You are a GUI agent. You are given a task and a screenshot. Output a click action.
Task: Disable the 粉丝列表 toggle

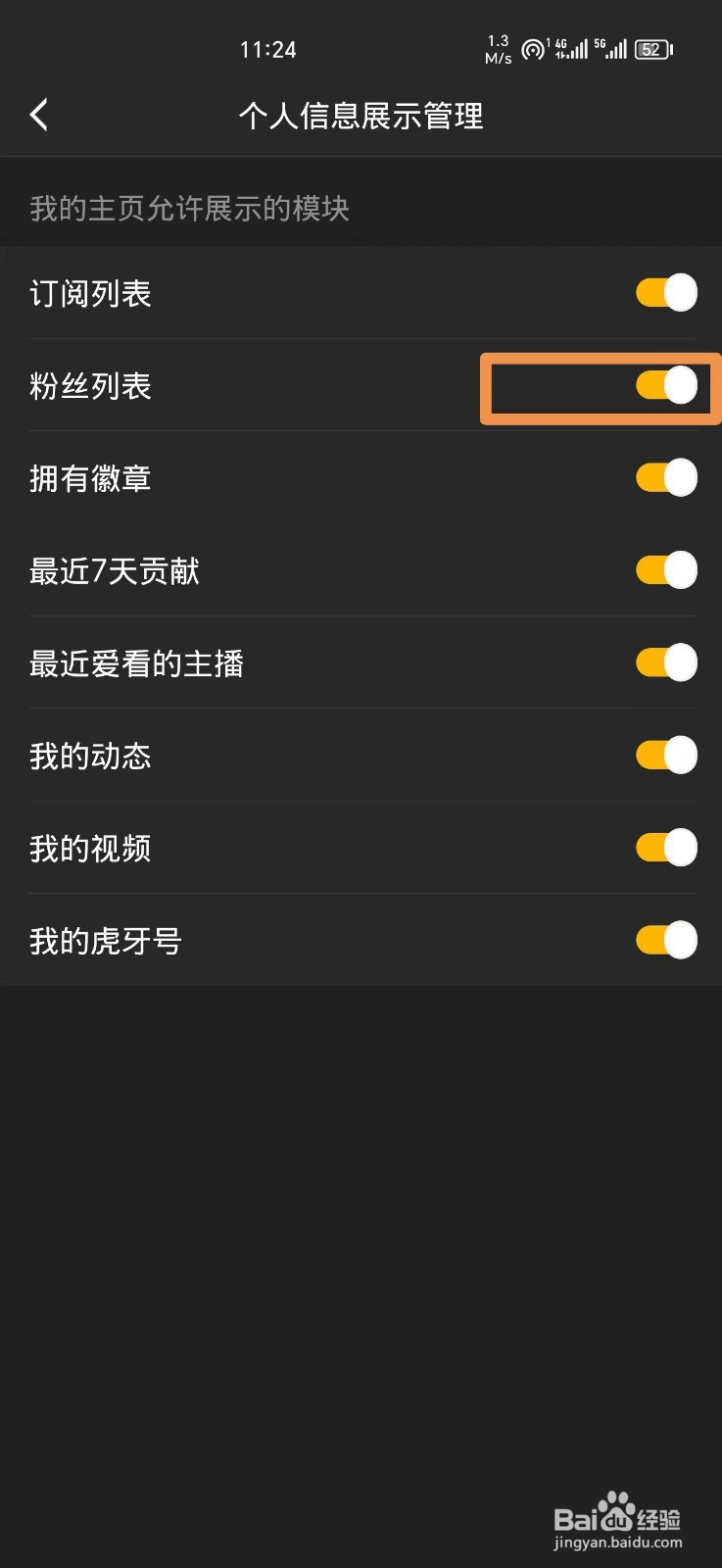[666, 385]
